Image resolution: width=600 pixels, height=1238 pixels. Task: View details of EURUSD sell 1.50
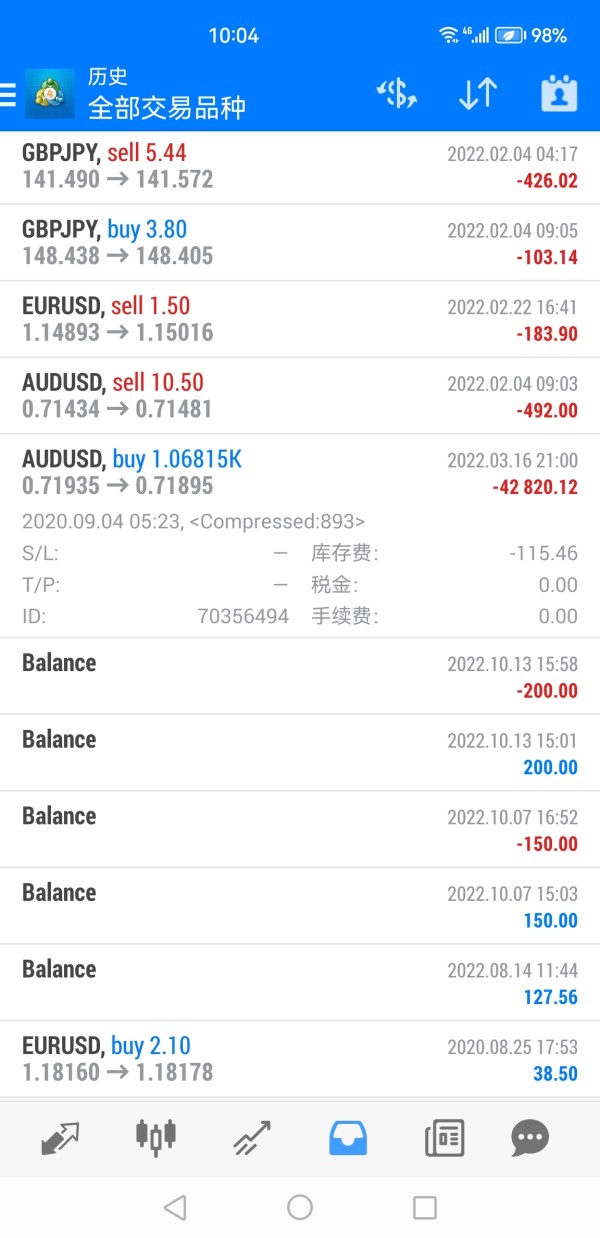(x=300, y=319)
